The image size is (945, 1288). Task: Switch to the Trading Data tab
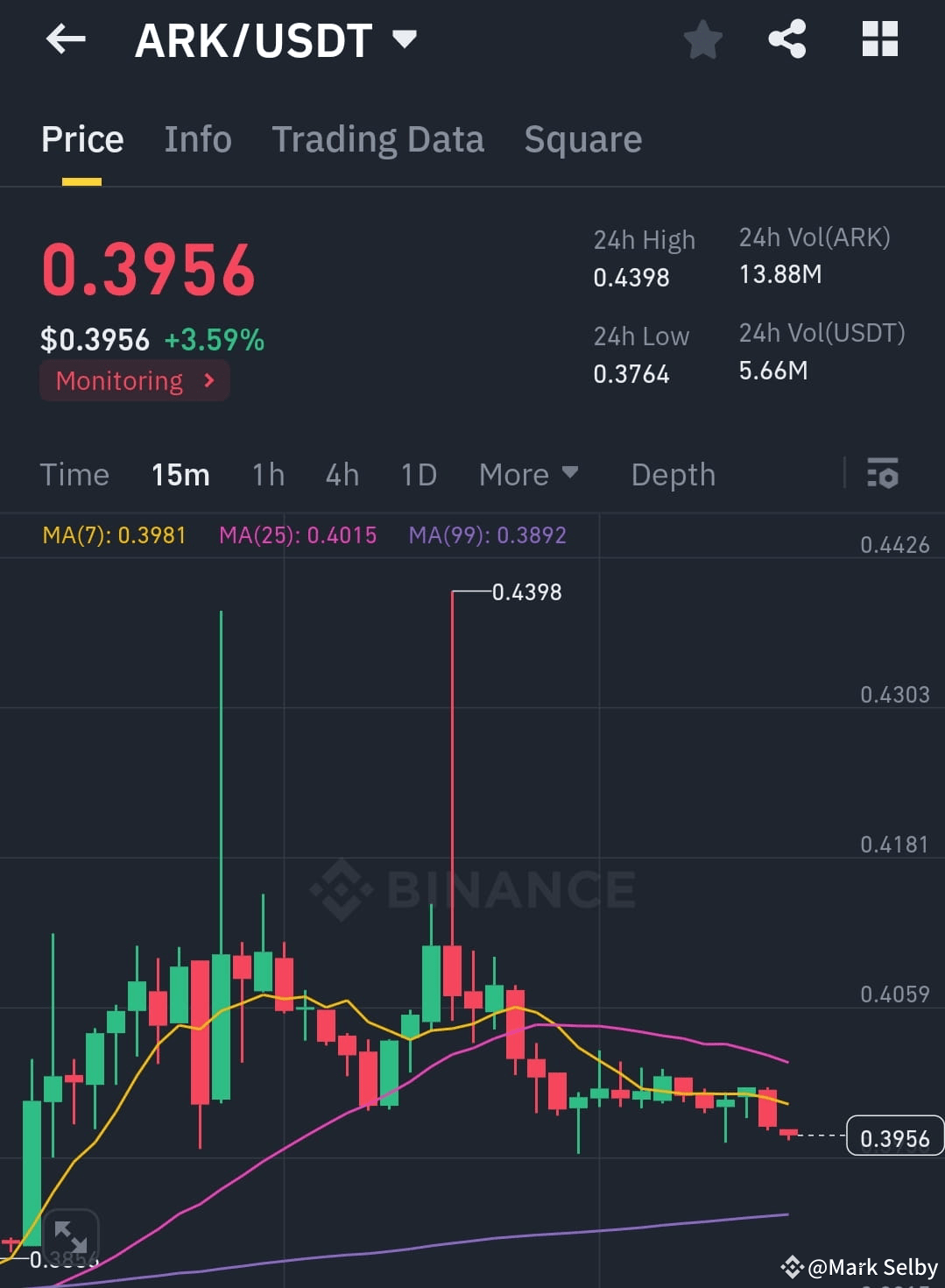click(378, 138)
